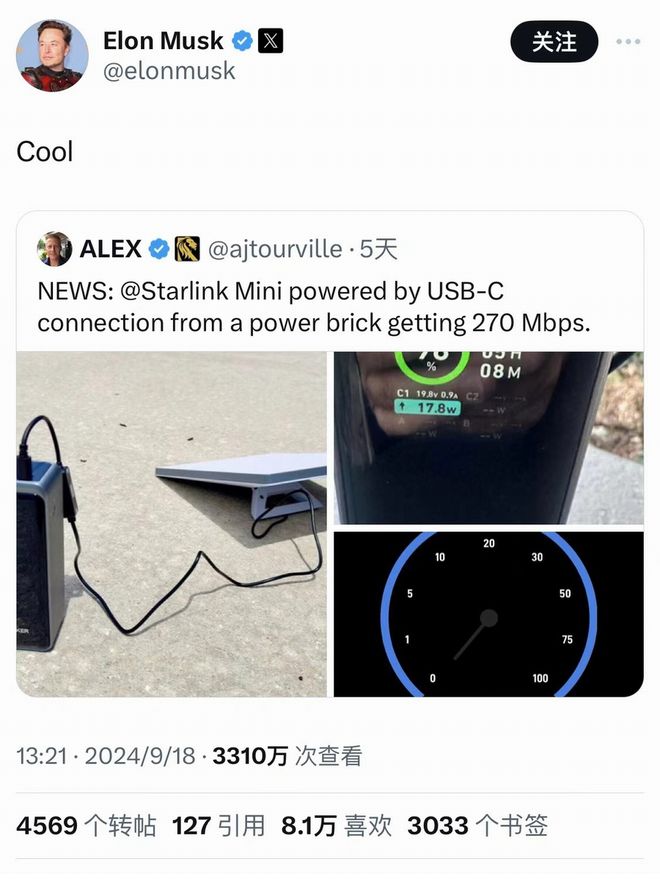Open the 127 quotes list
Viewport: 660px width, 880px height.
[x=218, y=825]
